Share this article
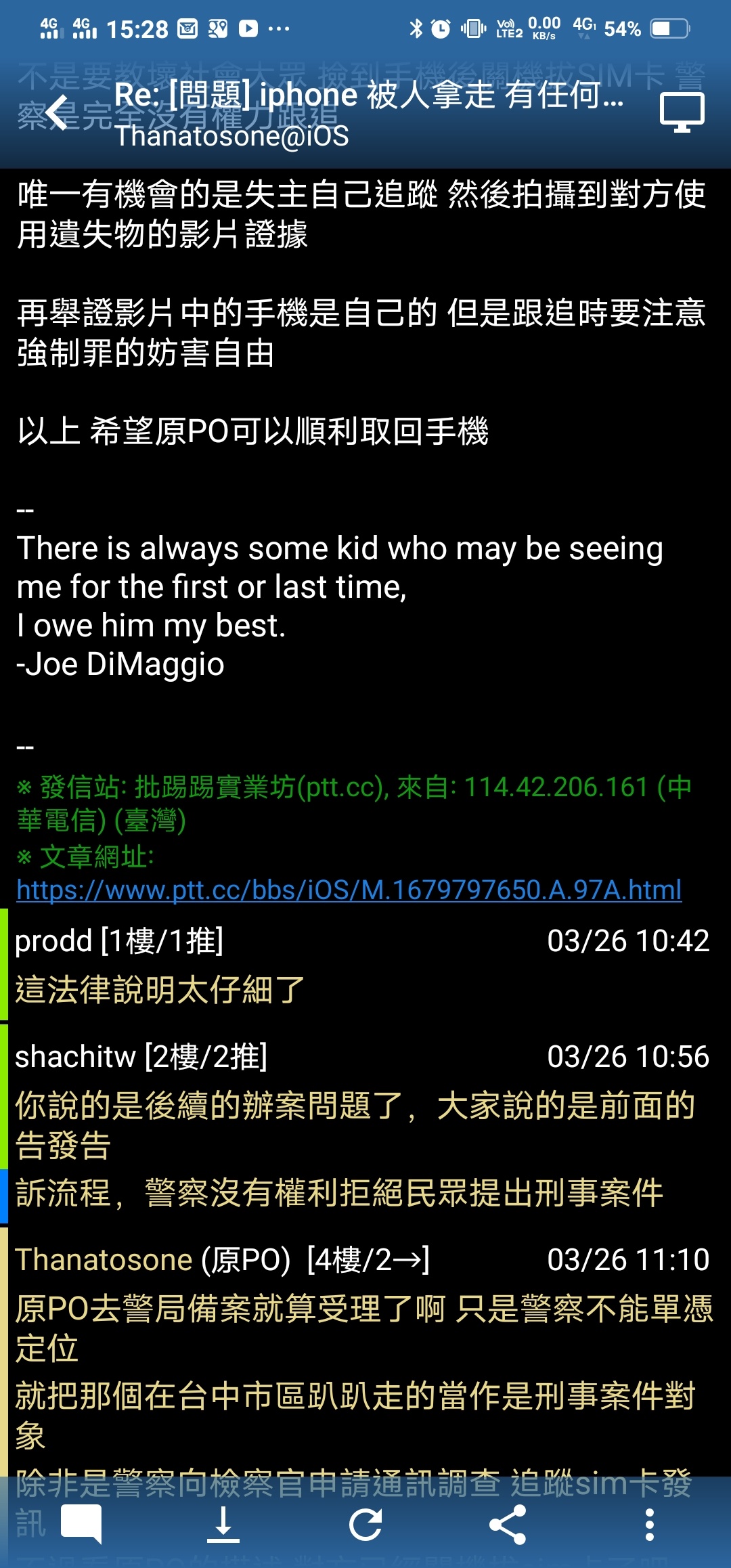This screenshot has width=731, height=1568. [x=508, y=1525]
